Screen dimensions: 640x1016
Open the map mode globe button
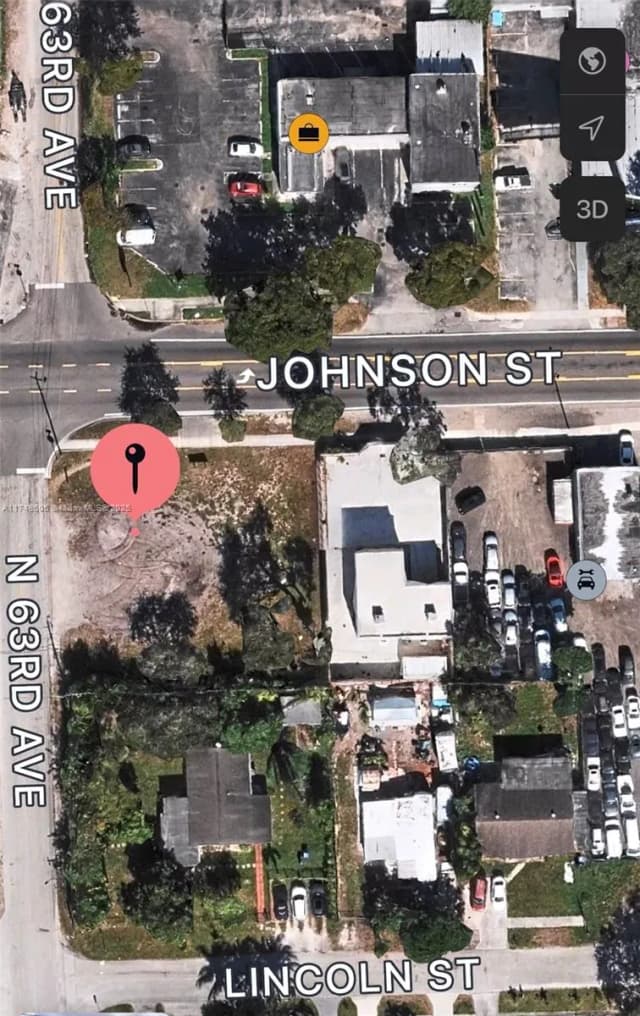point(592,61)
